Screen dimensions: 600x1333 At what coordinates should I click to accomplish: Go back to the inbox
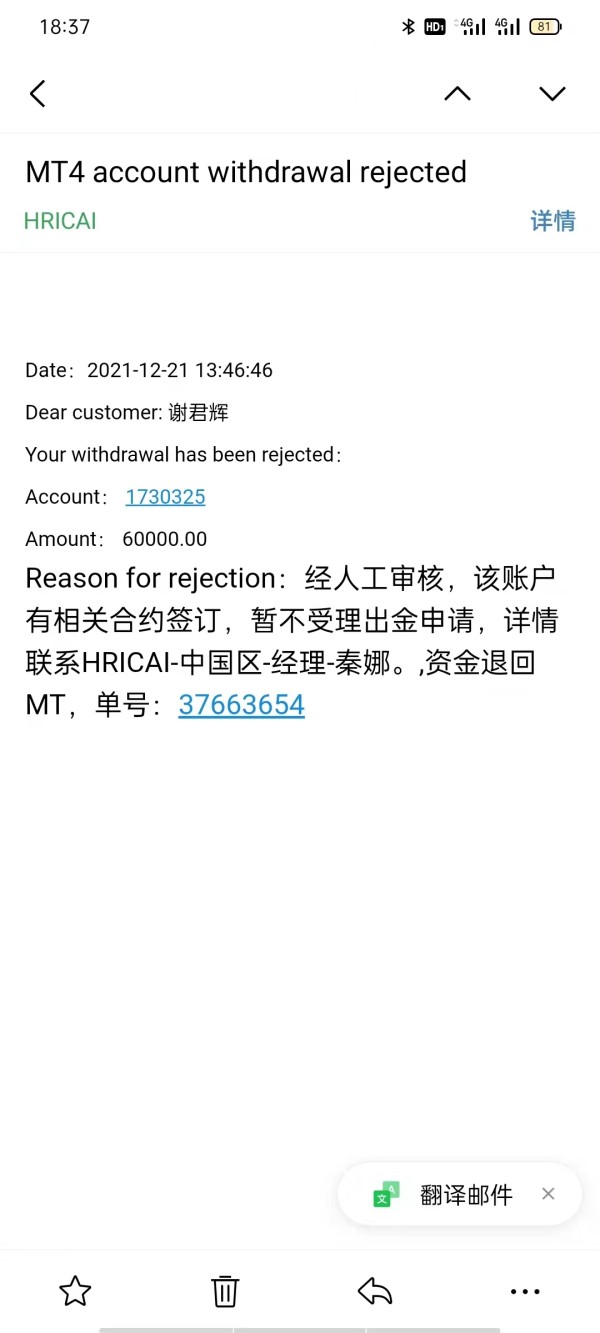(x=38, y=94)
